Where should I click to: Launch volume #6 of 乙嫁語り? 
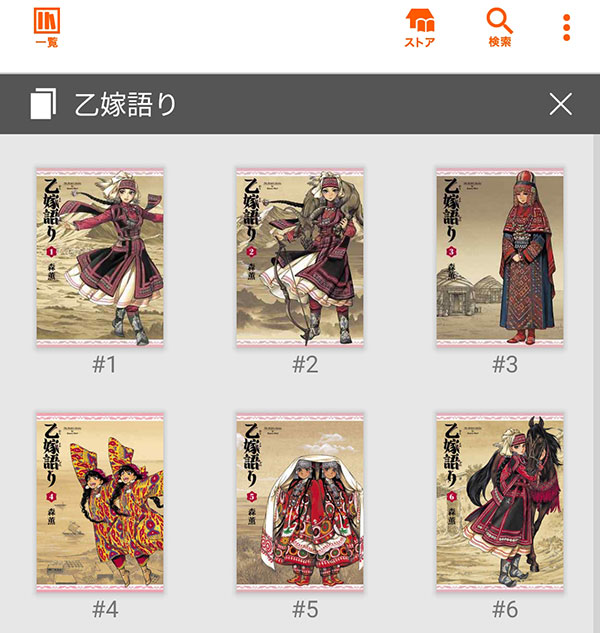point(500,500)
